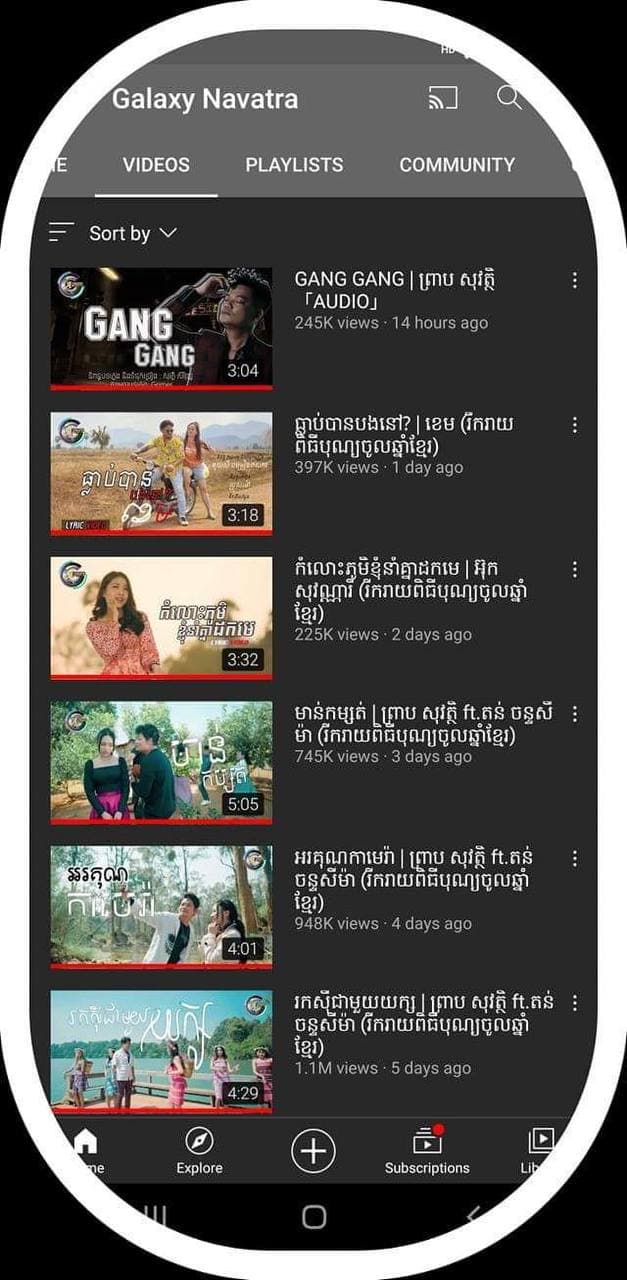Switch to the Playlists tab
This screenshot has height=1280, width=627.
(x=294, y=165)
